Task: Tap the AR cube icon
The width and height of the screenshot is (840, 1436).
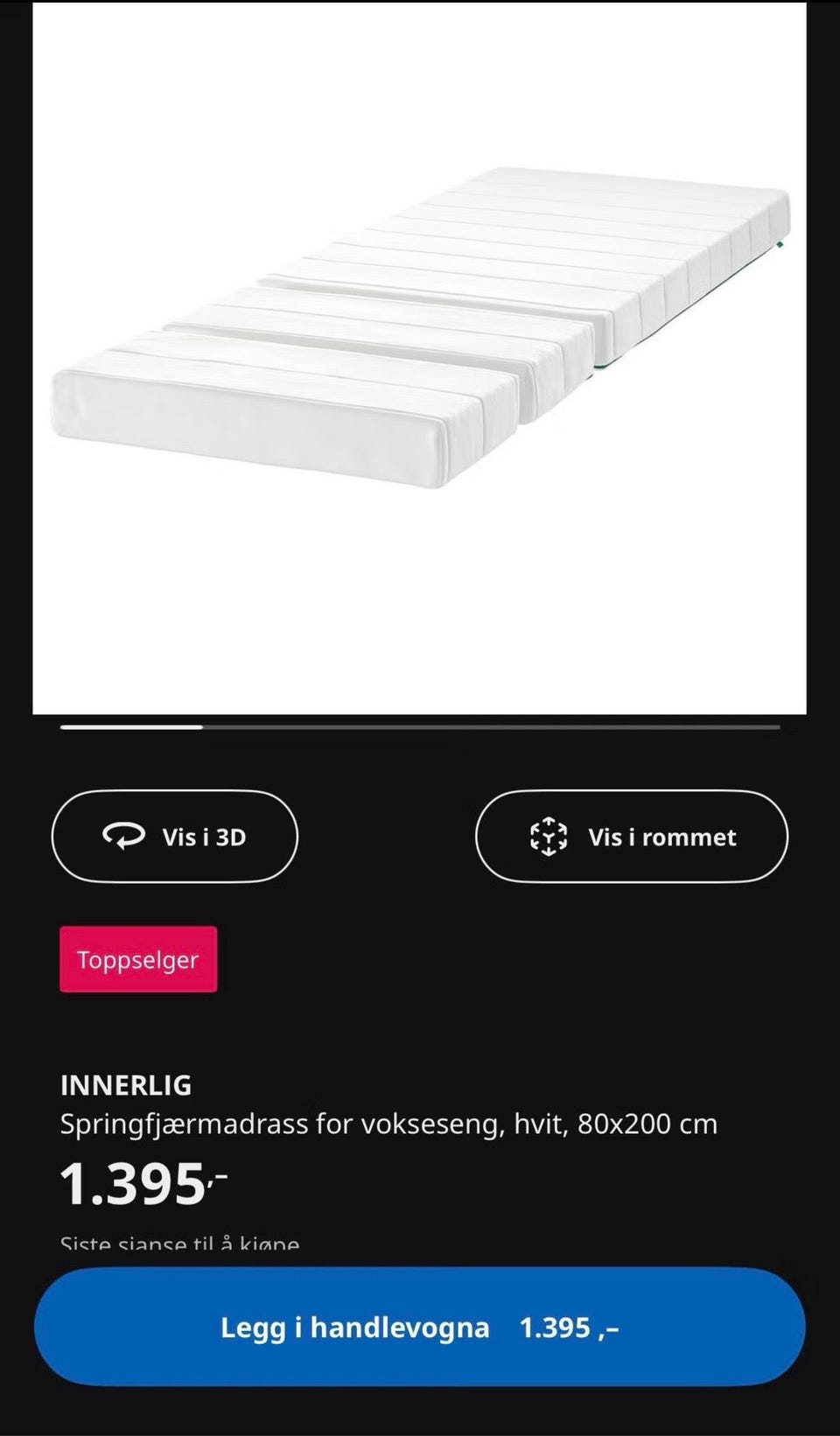Action: pos(549,837)
